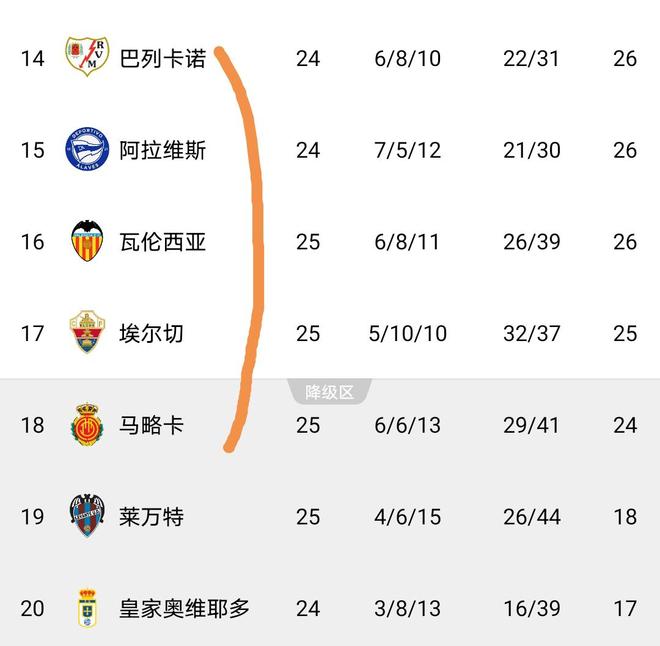This screenshot has width=660, height=646.
Task: View the 埃尔切 team details
Action: coord(151,333)
